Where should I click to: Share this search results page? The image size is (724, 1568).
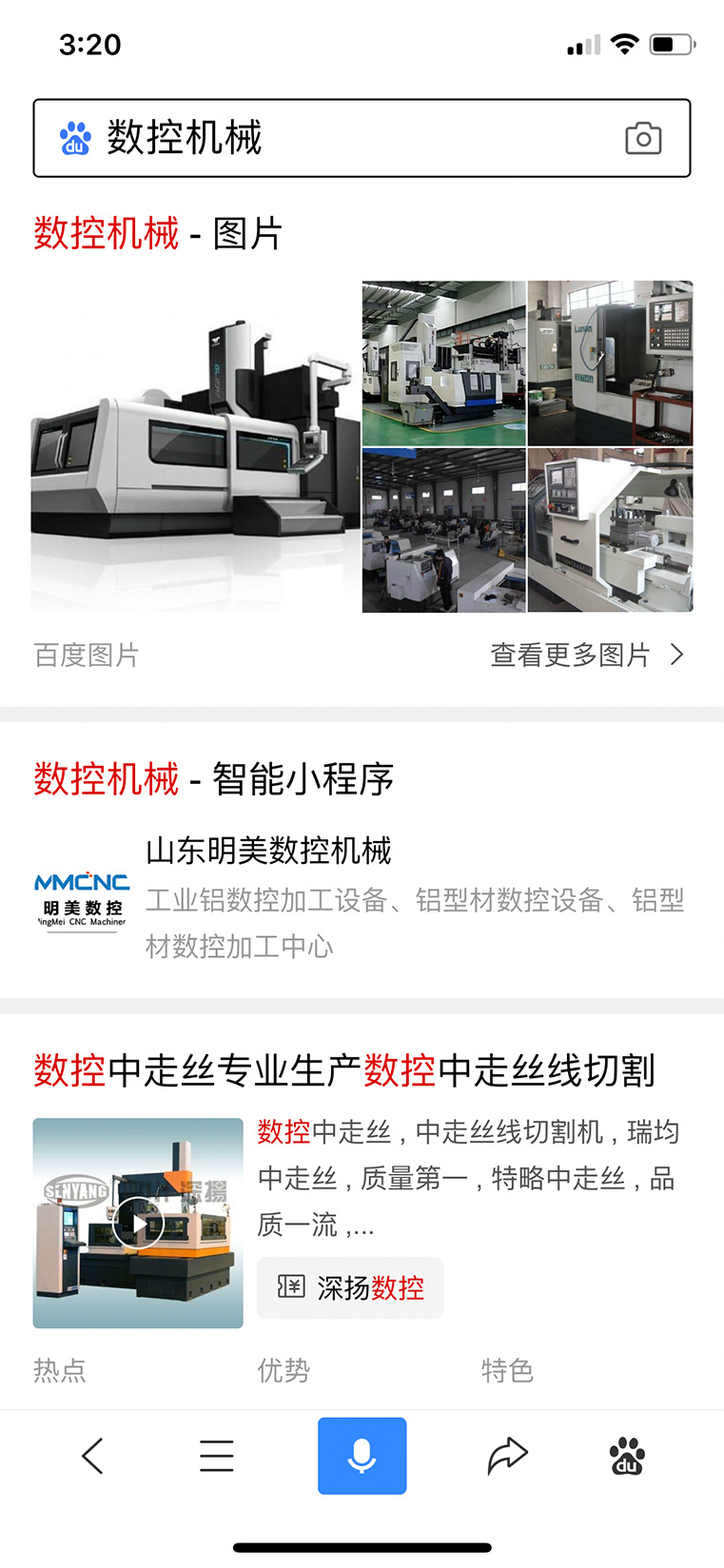[x=507, y=1456]
